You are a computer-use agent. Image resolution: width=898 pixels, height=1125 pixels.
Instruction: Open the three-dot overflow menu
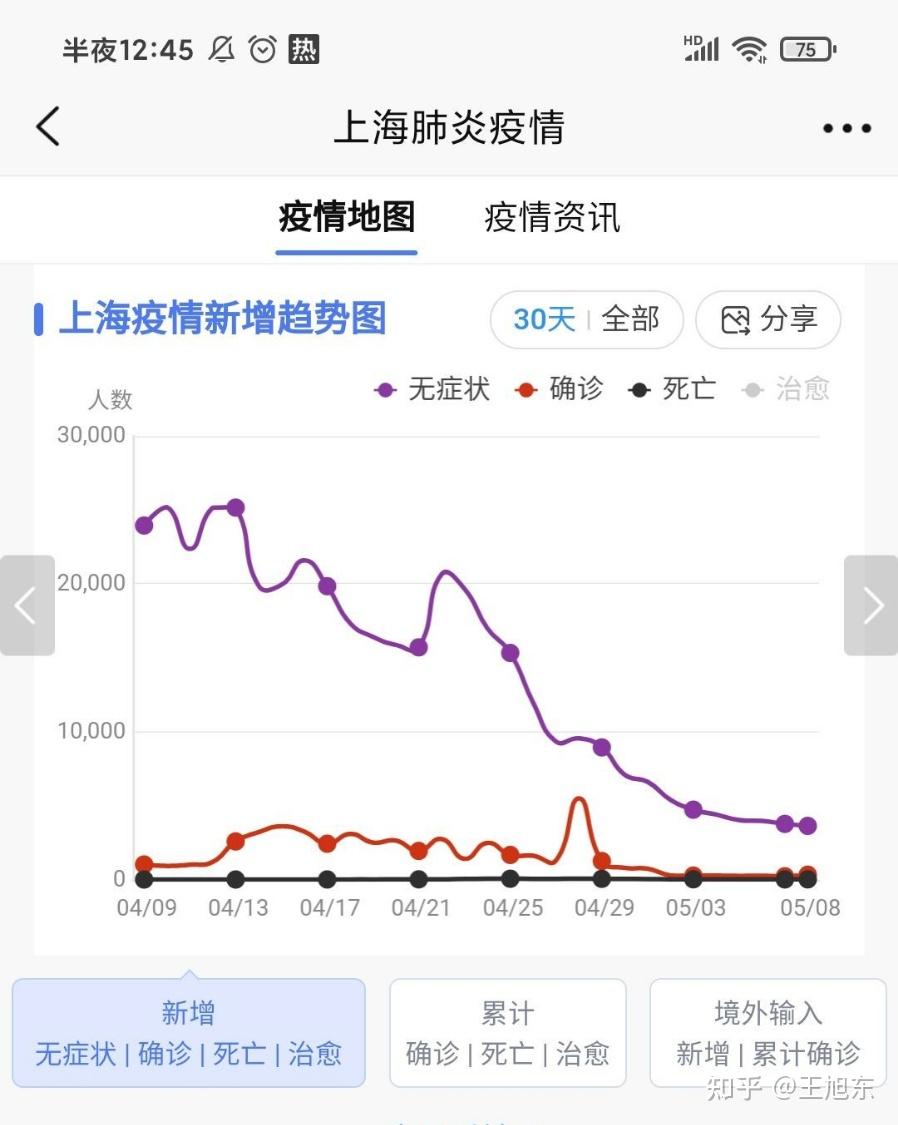click(x=845, y=127)
